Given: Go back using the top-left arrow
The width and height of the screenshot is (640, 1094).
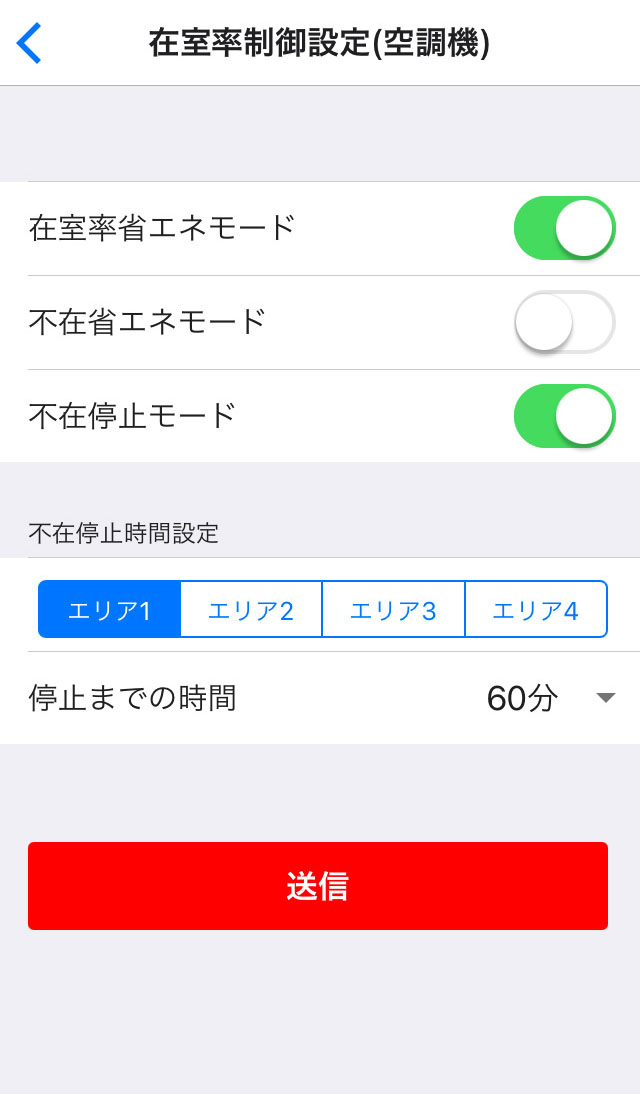Looking at the screenshot, I should [30, 43].
